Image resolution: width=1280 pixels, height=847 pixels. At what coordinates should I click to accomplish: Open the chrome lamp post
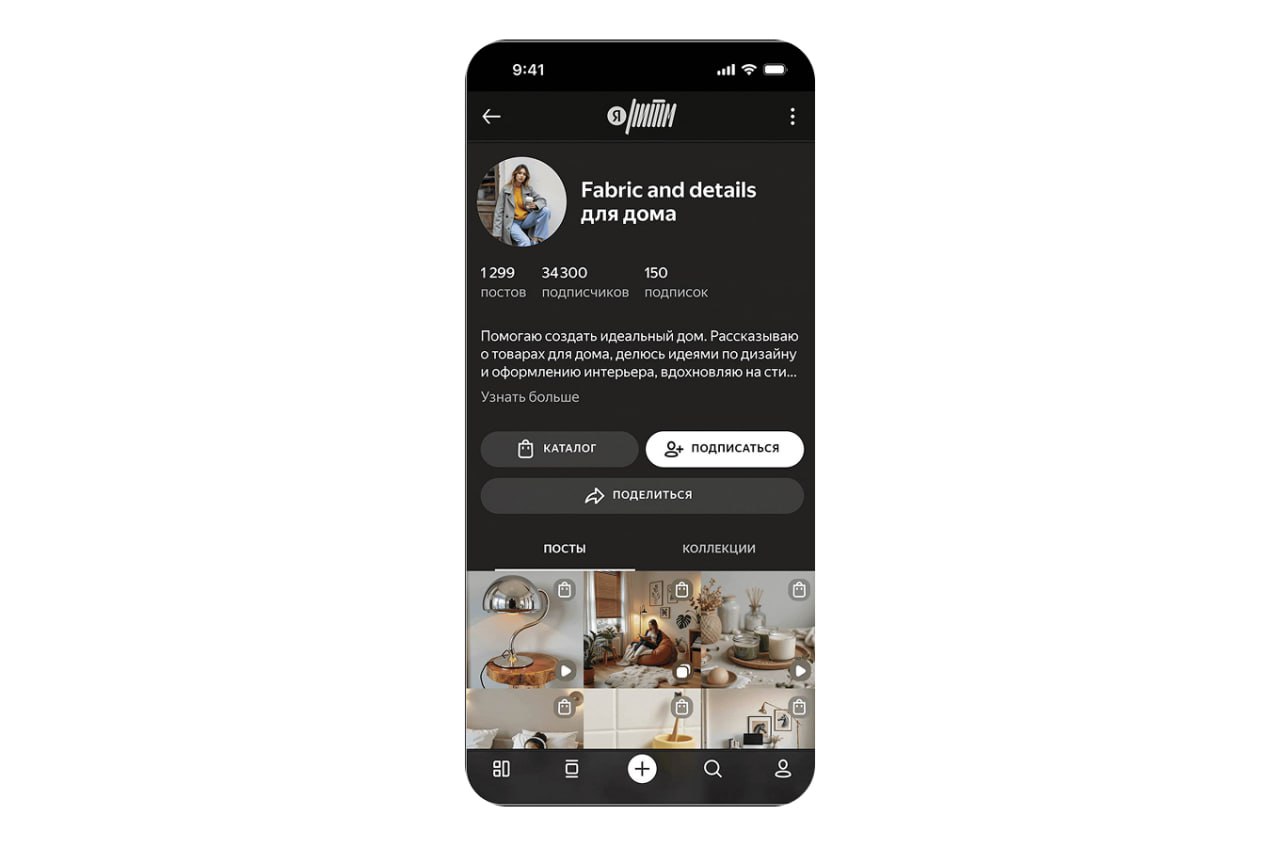point(524,629)
